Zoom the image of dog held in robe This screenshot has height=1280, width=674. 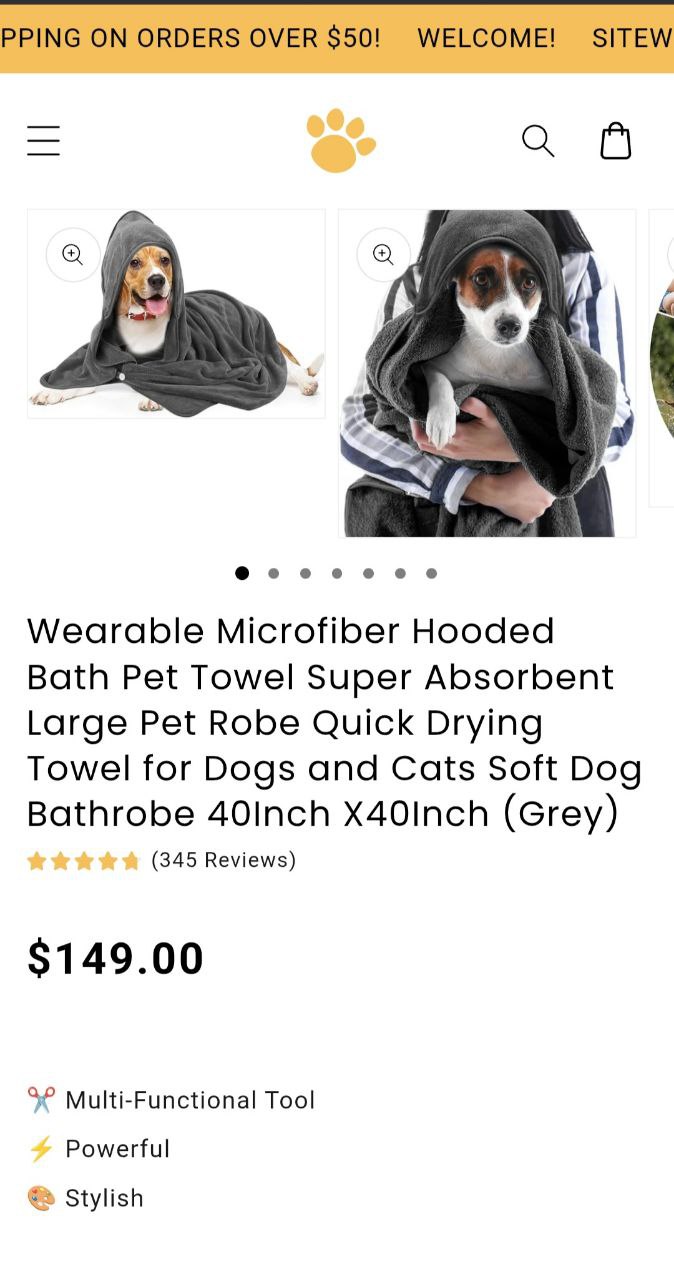tap(384, 254)
